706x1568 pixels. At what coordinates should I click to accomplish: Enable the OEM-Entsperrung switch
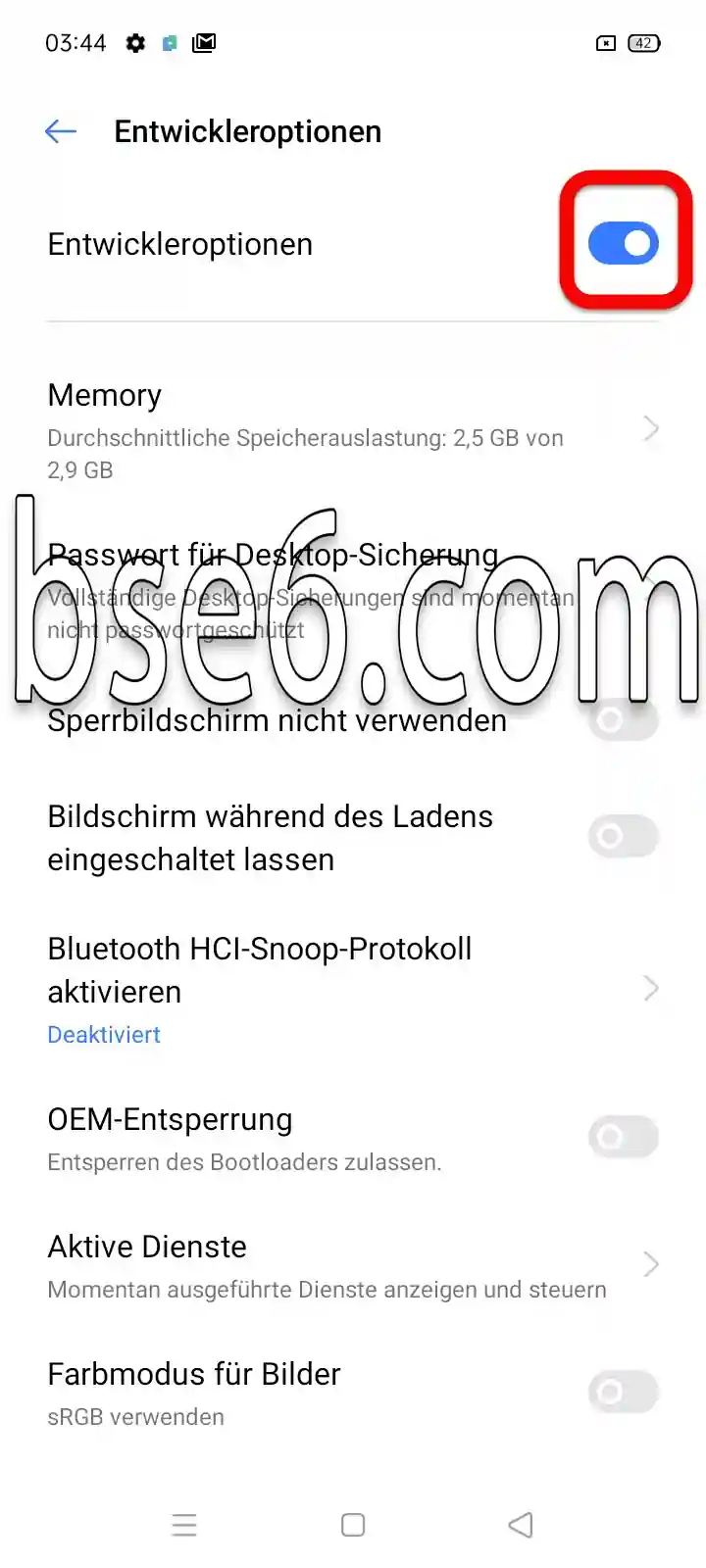pos(624,1137)
